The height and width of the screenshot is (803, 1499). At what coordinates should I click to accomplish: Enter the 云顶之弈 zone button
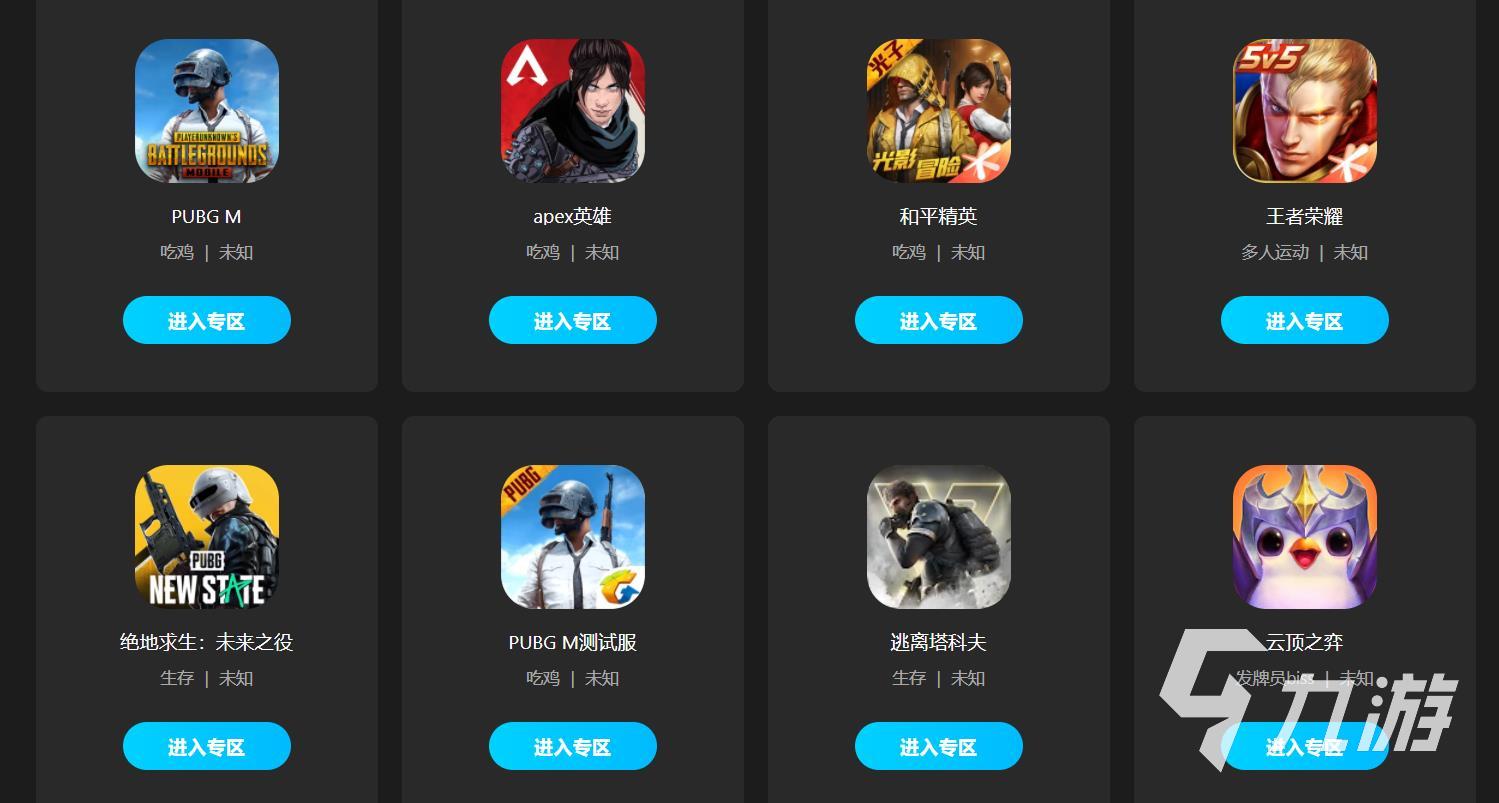1305,746
